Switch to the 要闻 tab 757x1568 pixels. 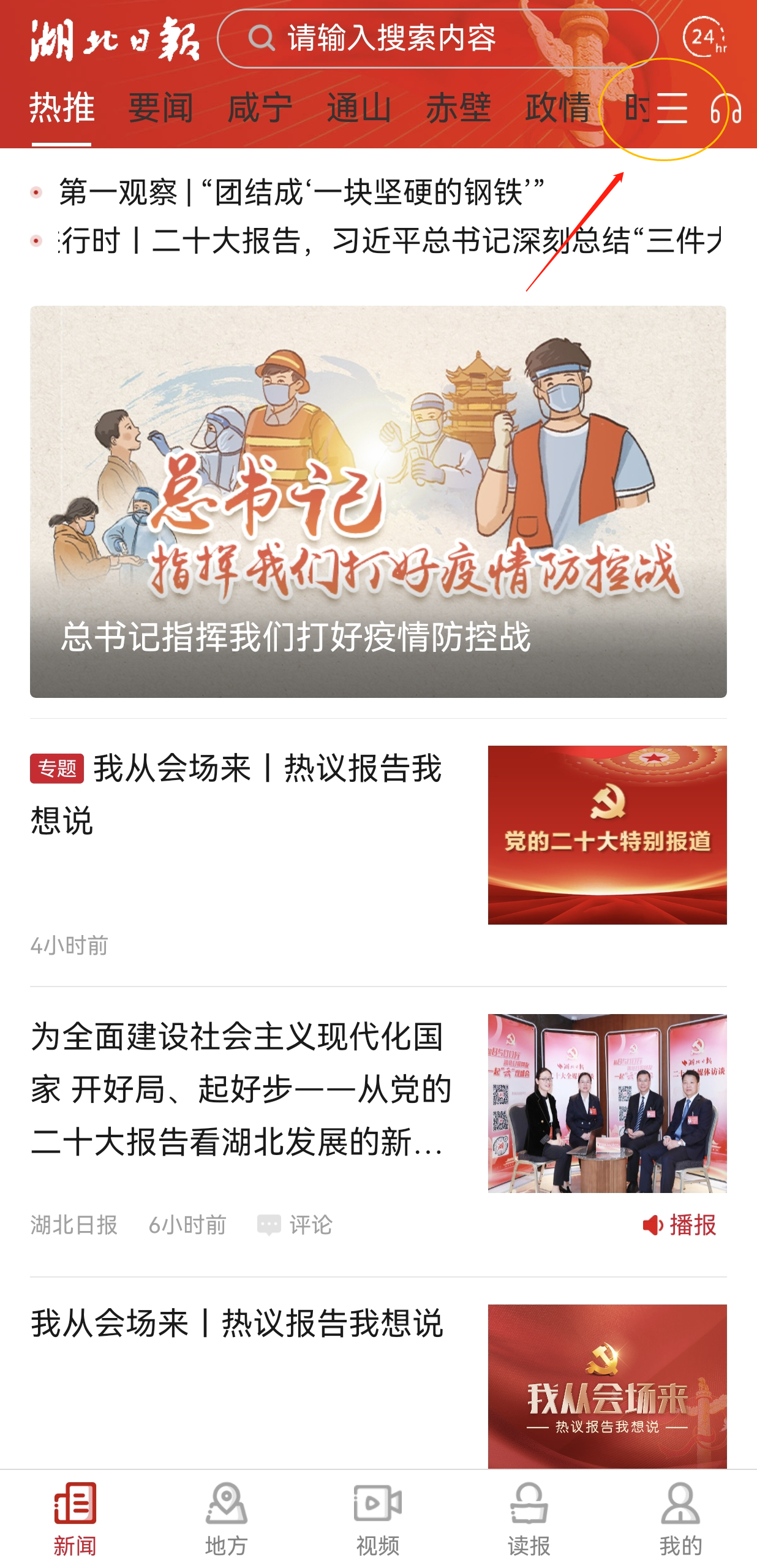point(160,108)
